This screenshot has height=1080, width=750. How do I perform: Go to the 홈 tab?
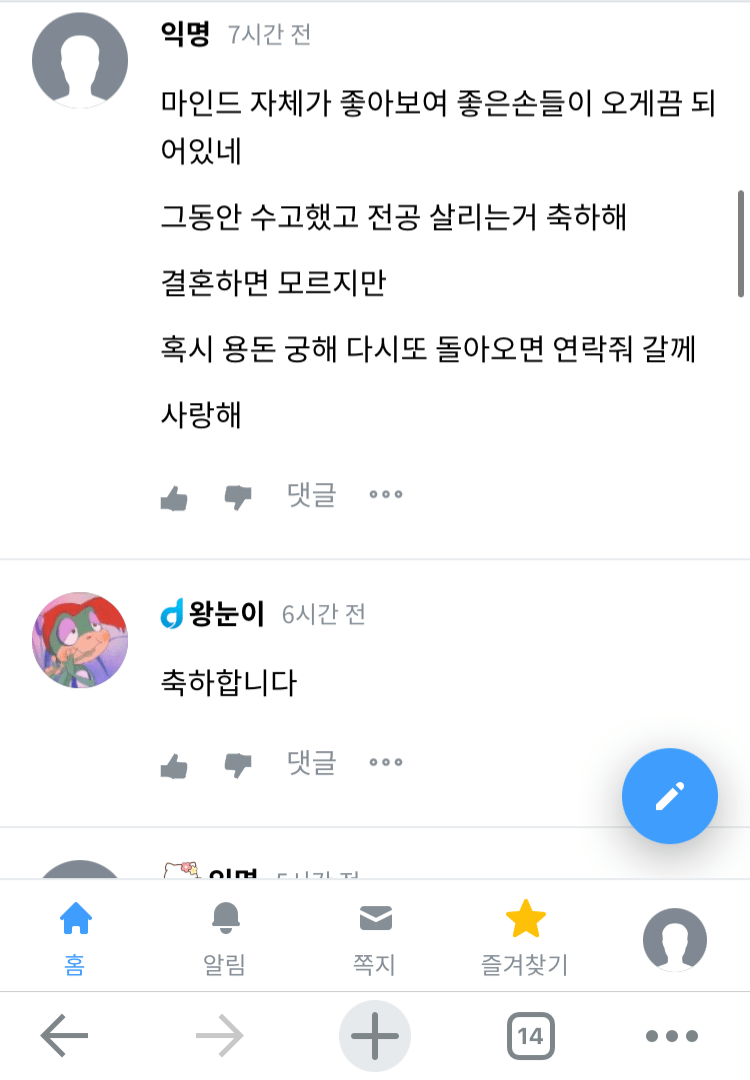pyautogui.click(x=75, y=937)
